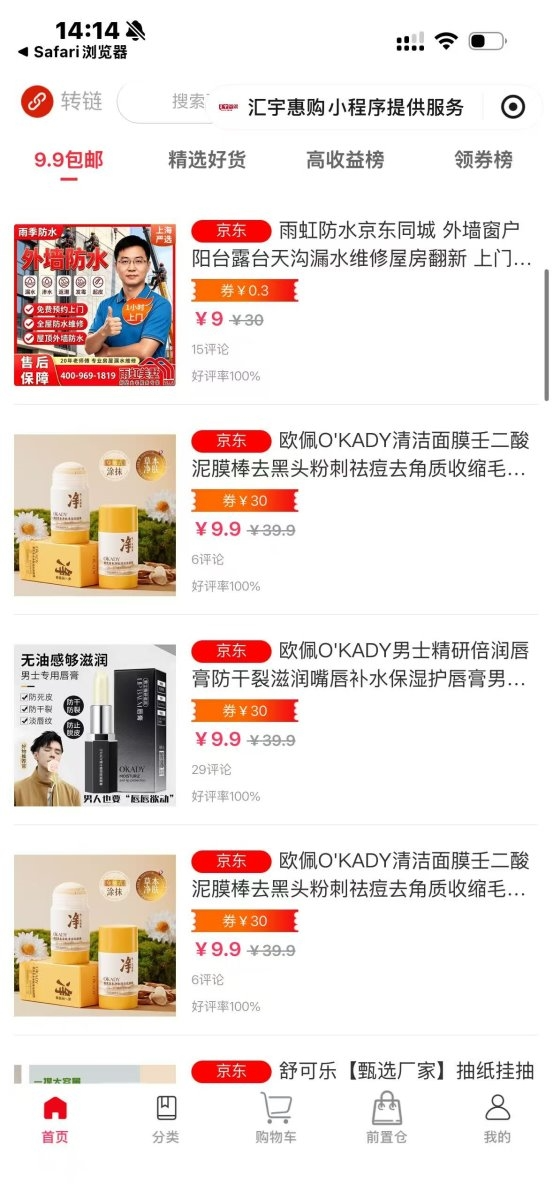Tap the mini program close circle icon

(513, 107)
